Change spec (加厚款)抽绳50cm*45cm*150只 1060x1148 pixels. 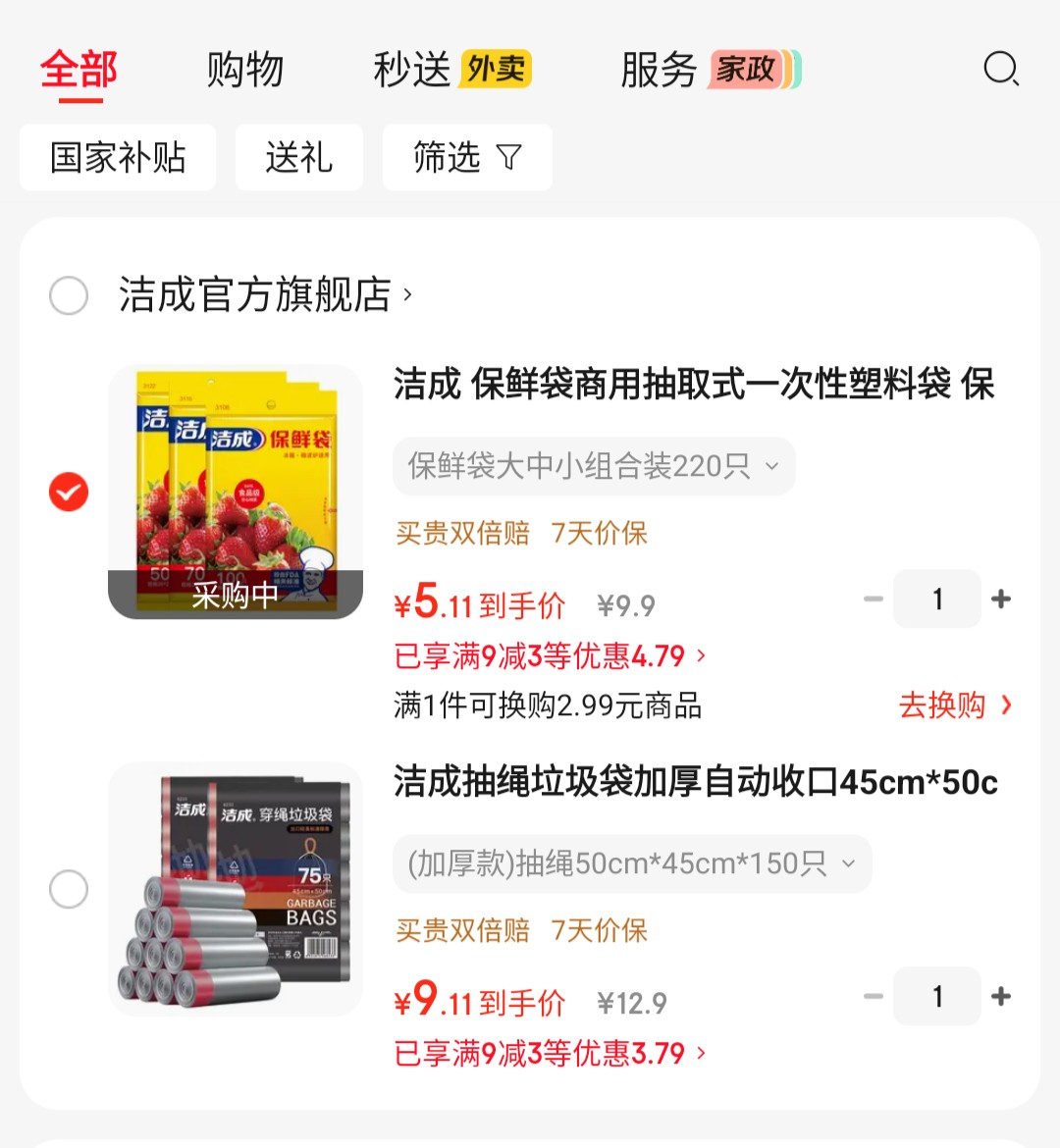(632, 863)
